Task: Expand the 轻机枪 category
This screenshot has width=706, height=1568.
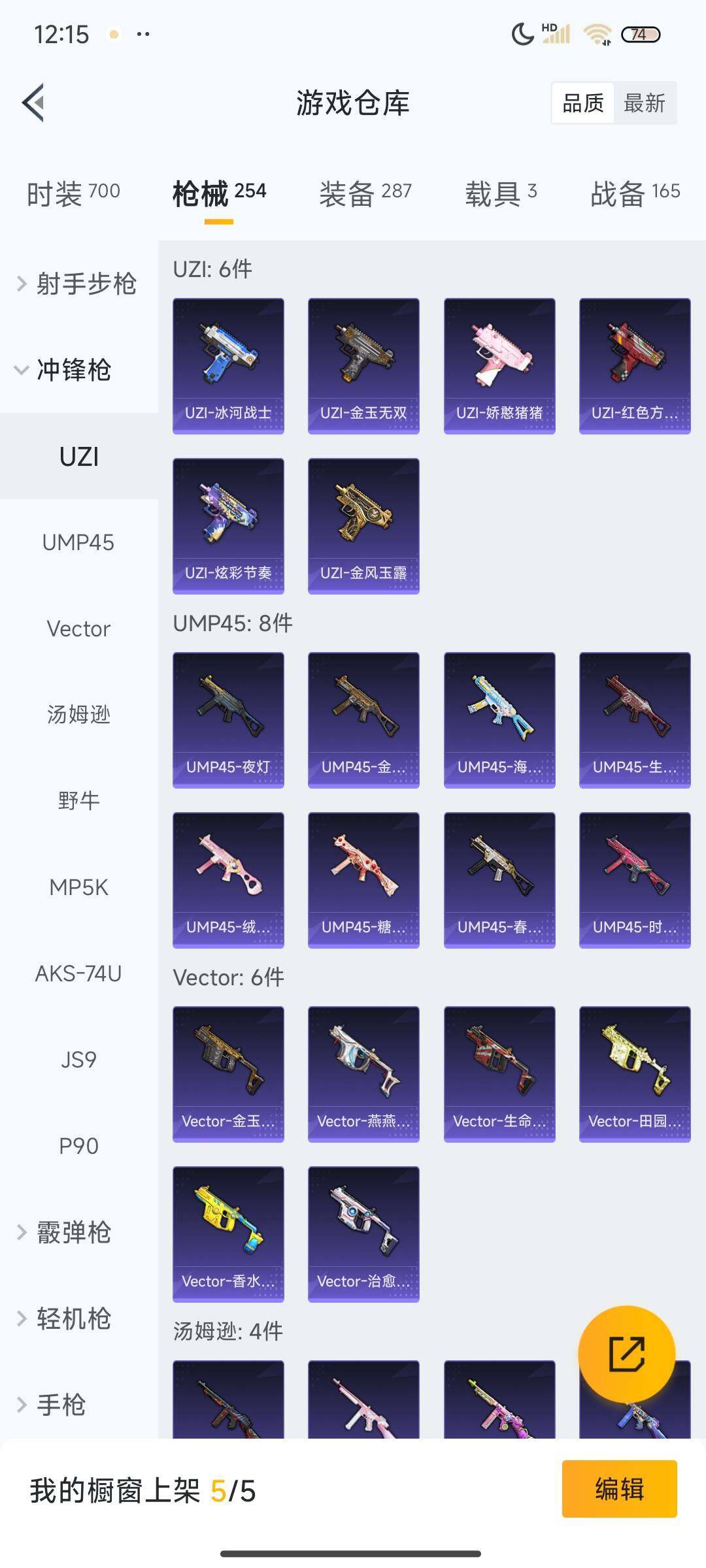Action: [65, 1318]
